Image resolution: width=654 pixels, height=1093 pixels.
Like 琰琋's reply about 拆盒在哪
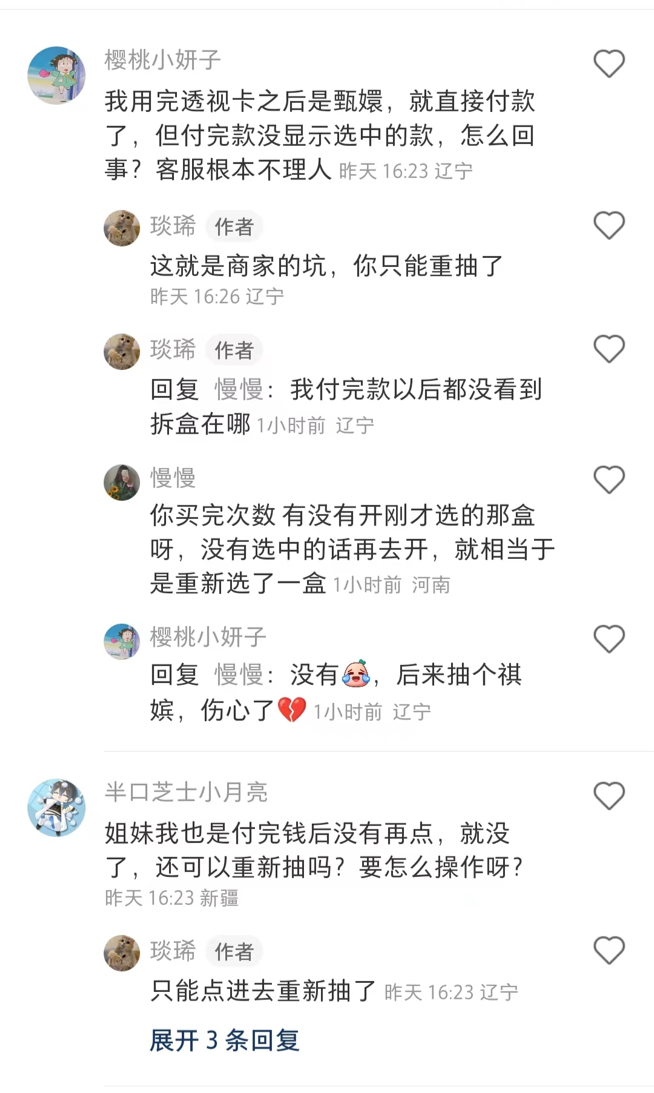pos(609,349)
